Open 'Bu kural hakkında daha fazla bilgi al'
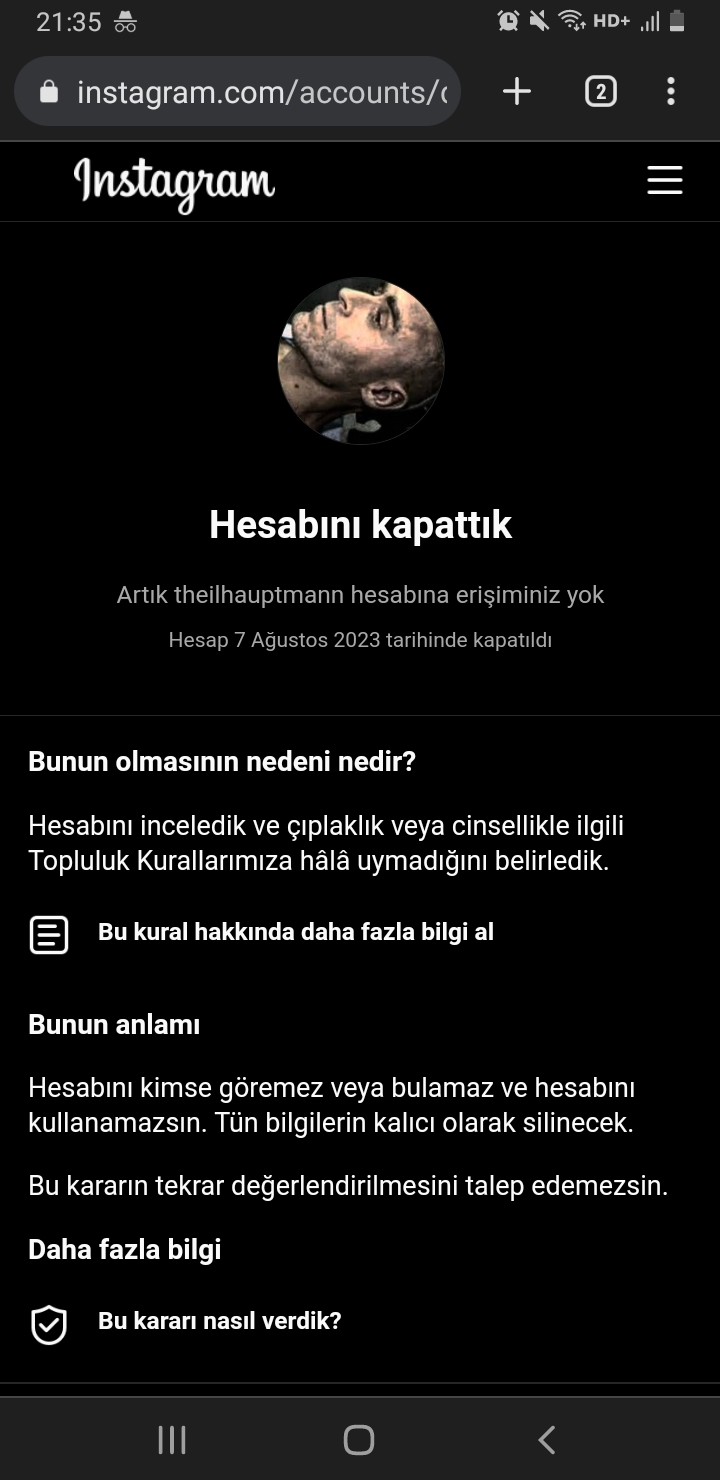This screenshot has width=720, height=1480. point(261,933)
